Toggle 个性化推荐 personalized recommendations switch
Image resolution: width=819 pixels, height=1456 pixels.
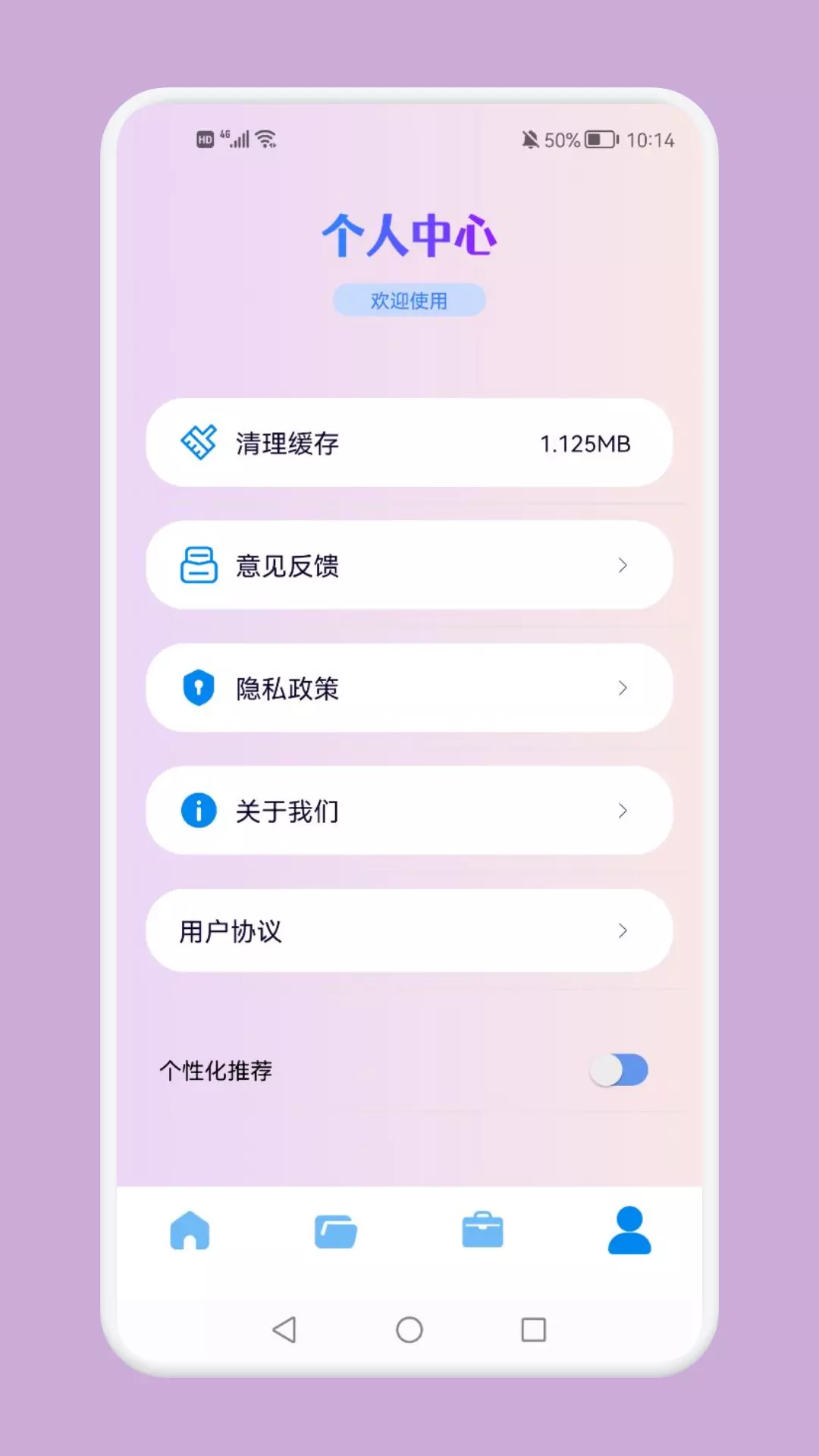(619, 1070)
